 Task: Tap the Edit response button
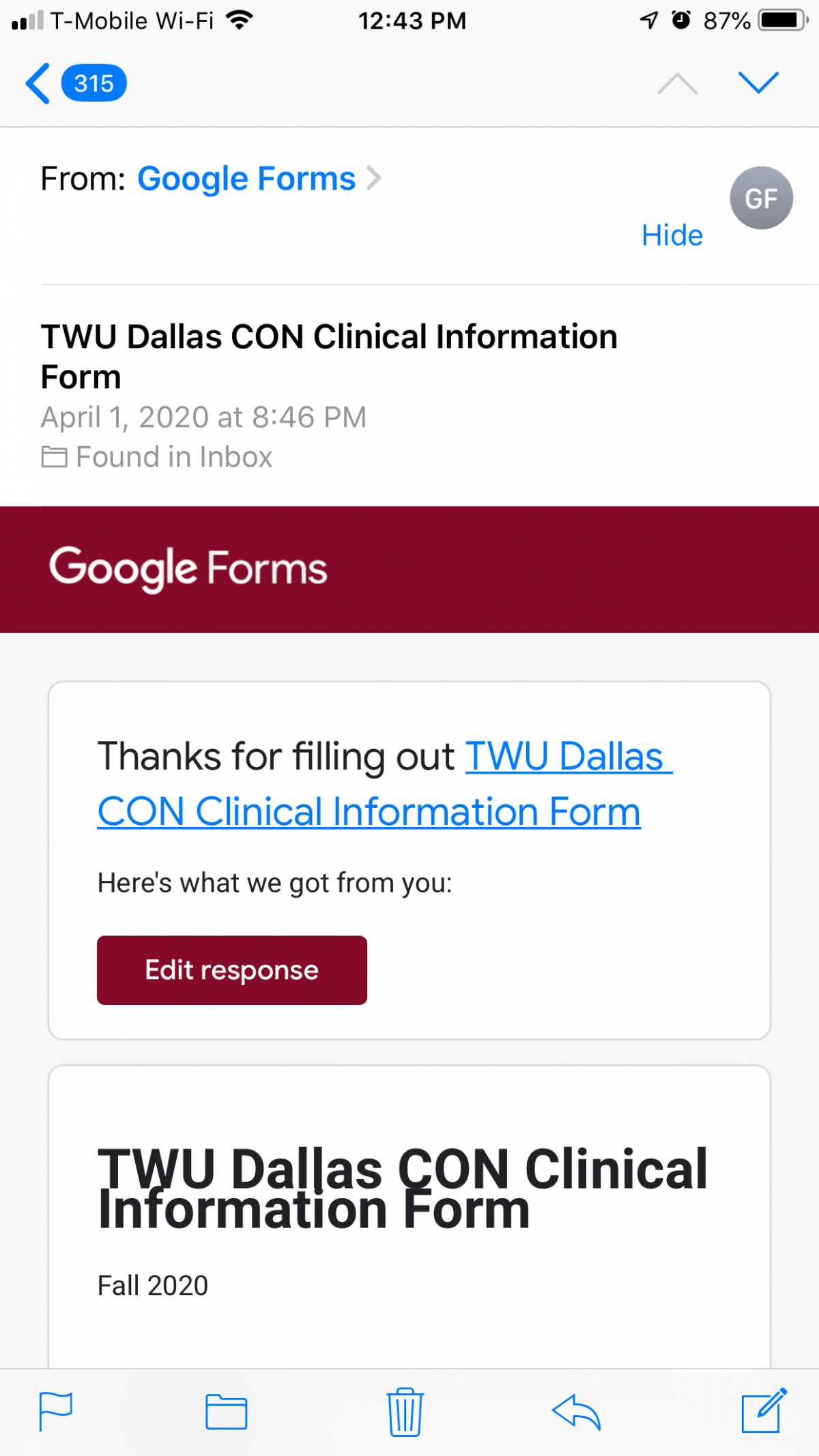tap(232, 970)
